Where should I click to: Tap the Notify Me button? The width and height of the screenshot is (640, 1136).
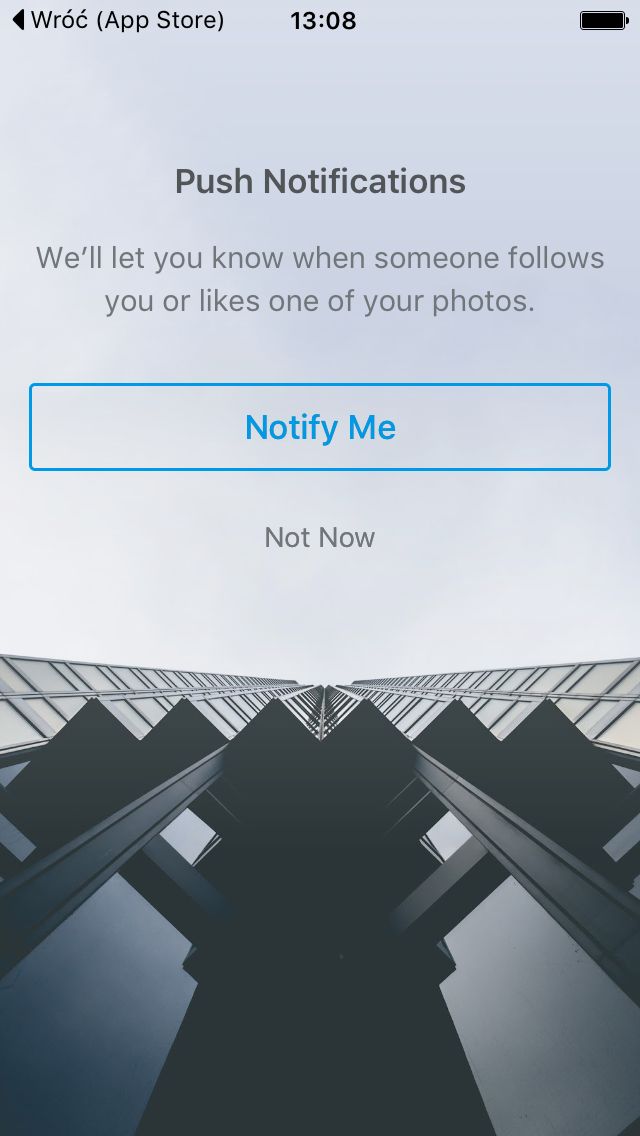click(320, 427)
